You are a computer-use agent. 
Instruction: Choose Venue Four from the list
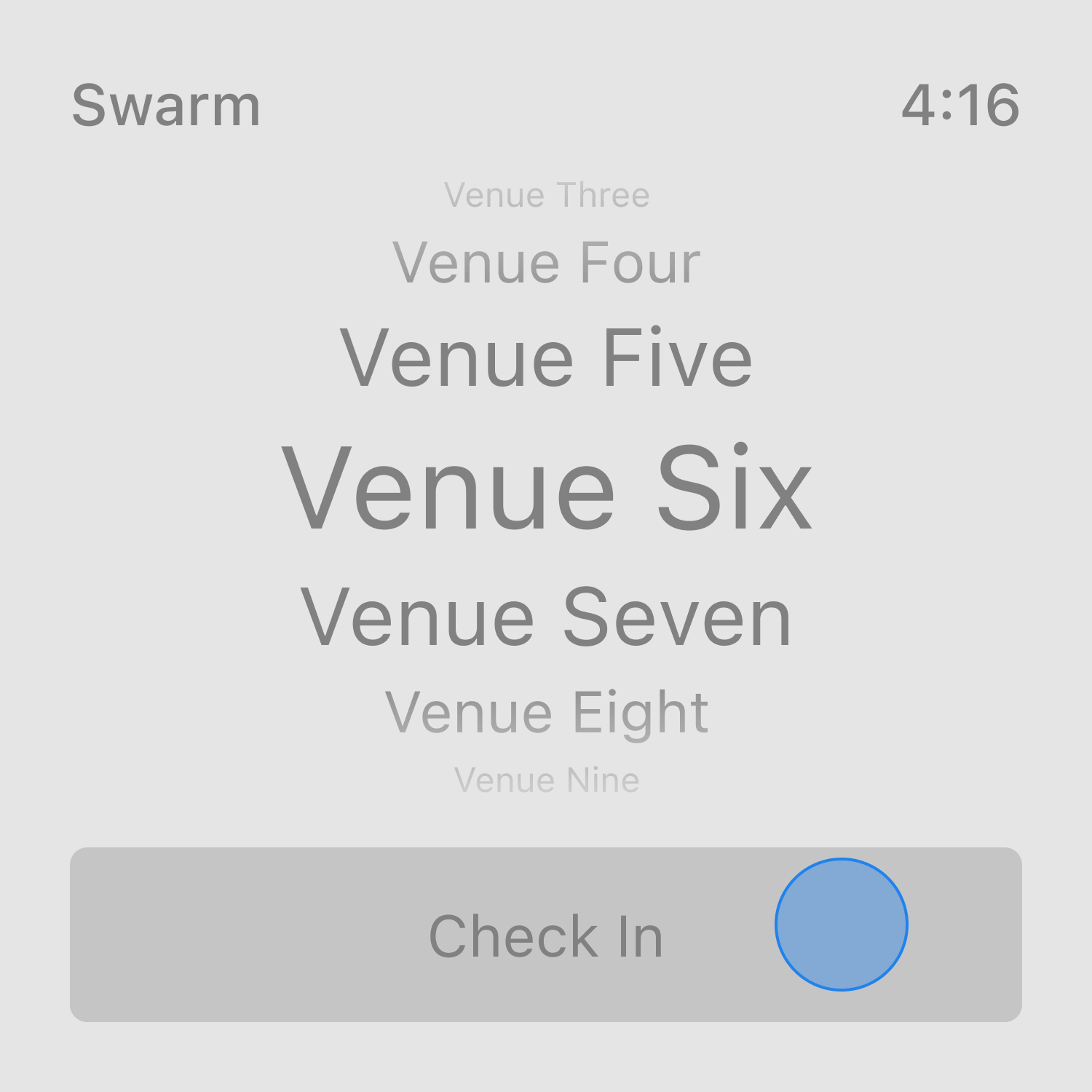(546, 264)
